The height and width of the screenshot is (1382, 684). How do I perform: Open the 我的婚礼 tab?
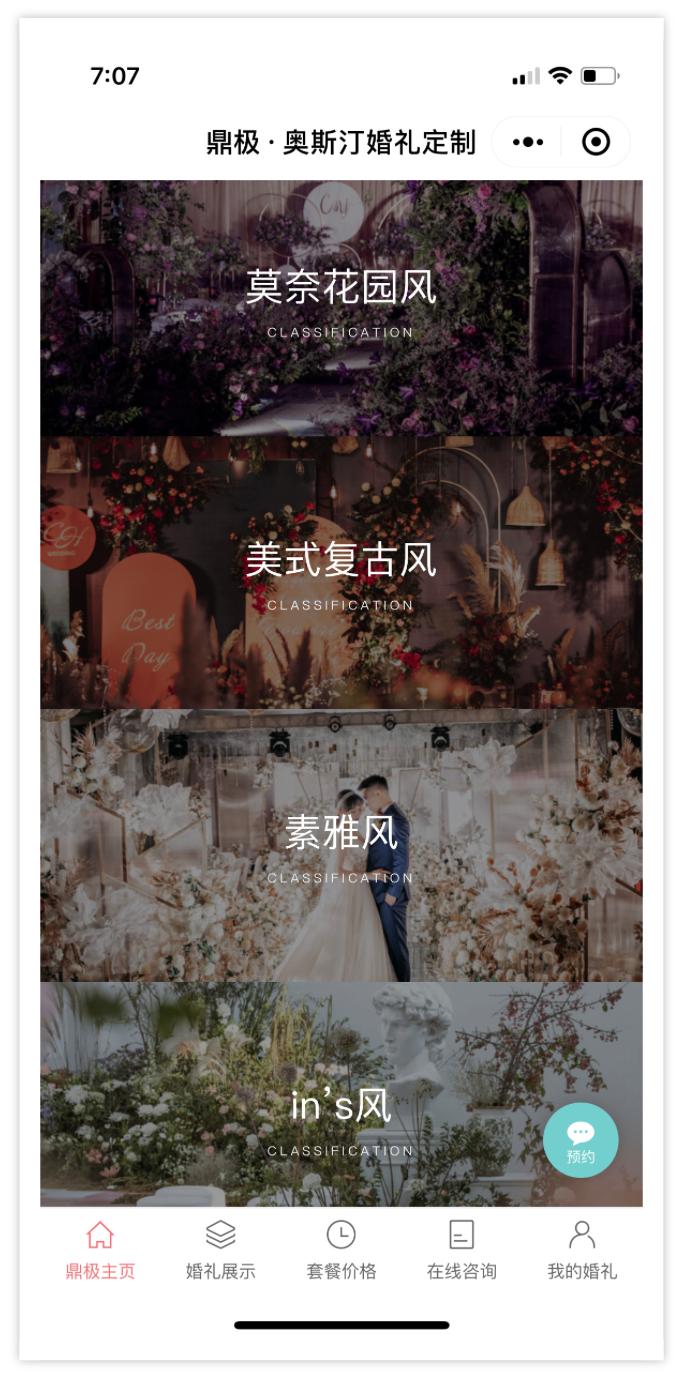[582, 1249]
